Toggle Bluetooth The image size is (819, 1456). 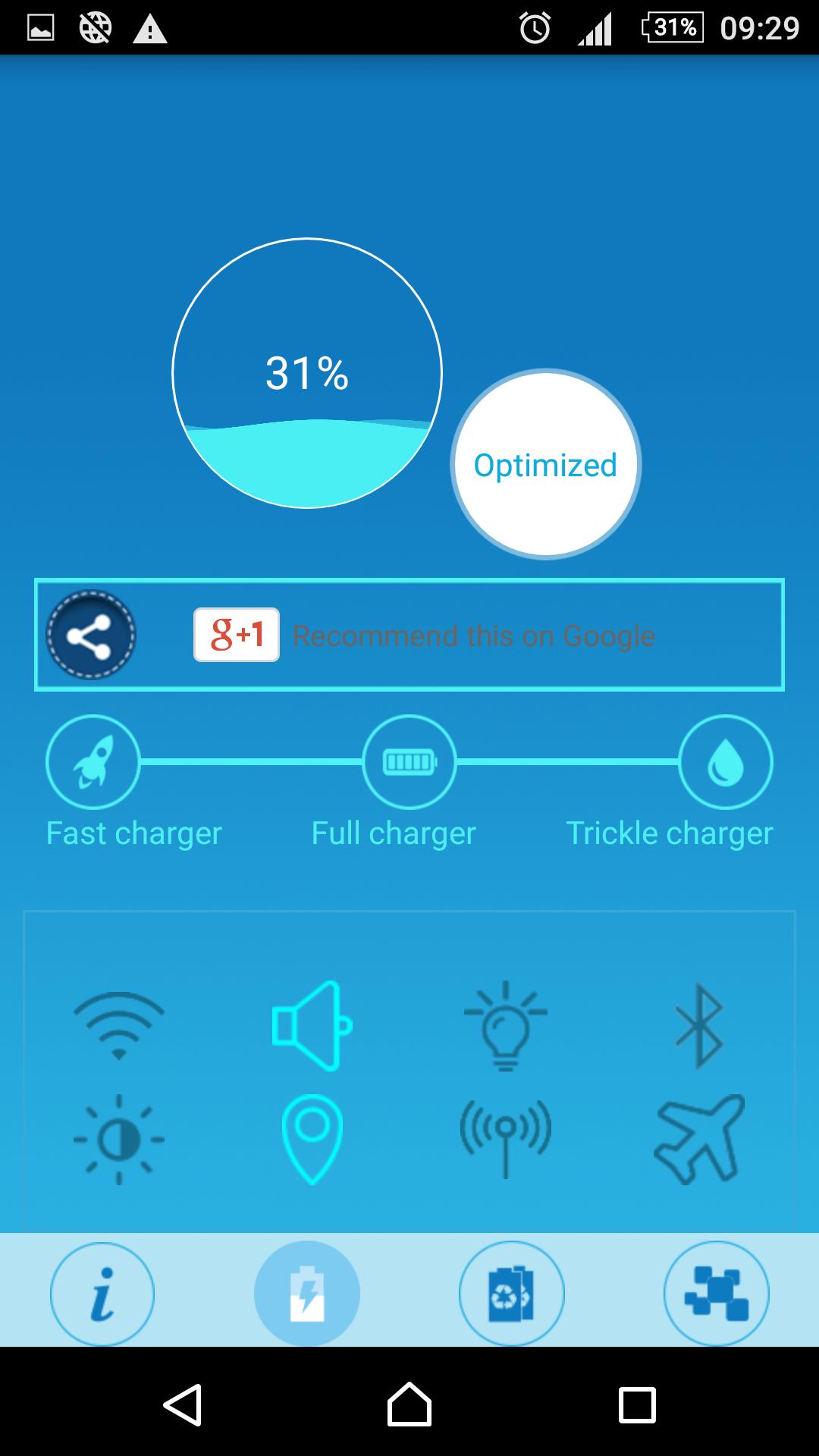(x=699, y=1025)
